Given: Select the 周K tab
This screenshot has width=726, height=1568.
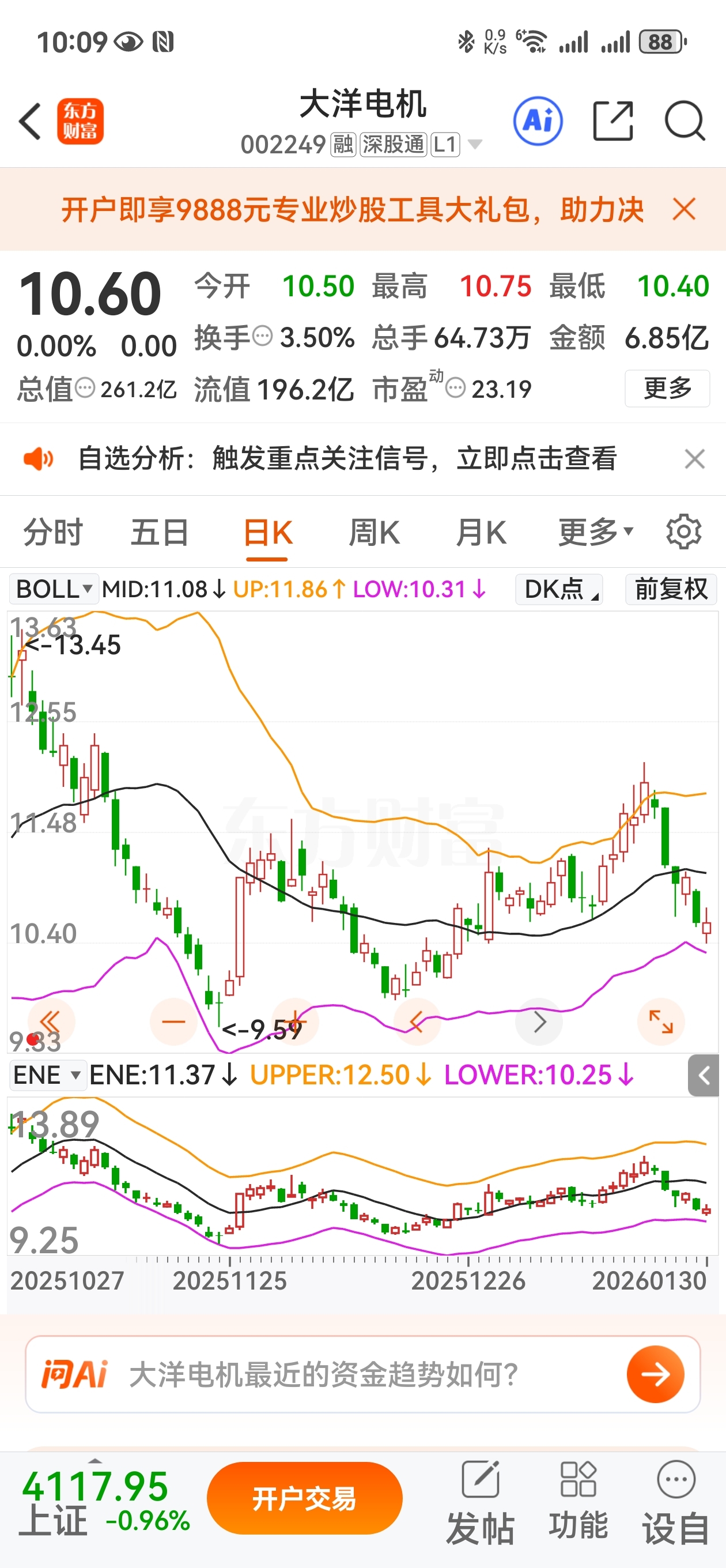Looking at the screenshot, I should (x=373, y=532).
